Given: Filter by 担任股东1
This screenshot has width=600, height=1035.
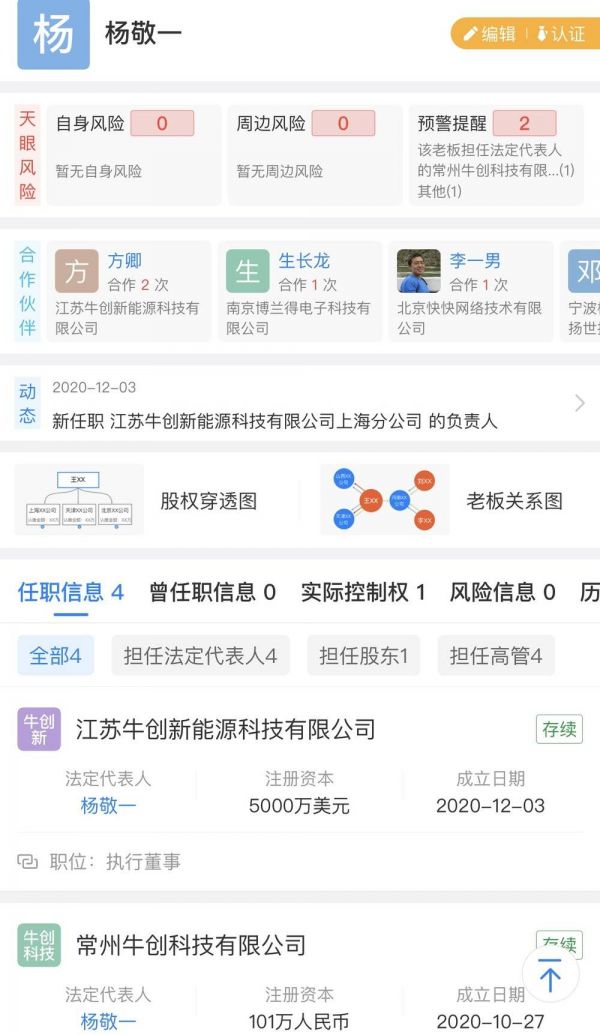Looking at the screenshot, I should point(363,656).
